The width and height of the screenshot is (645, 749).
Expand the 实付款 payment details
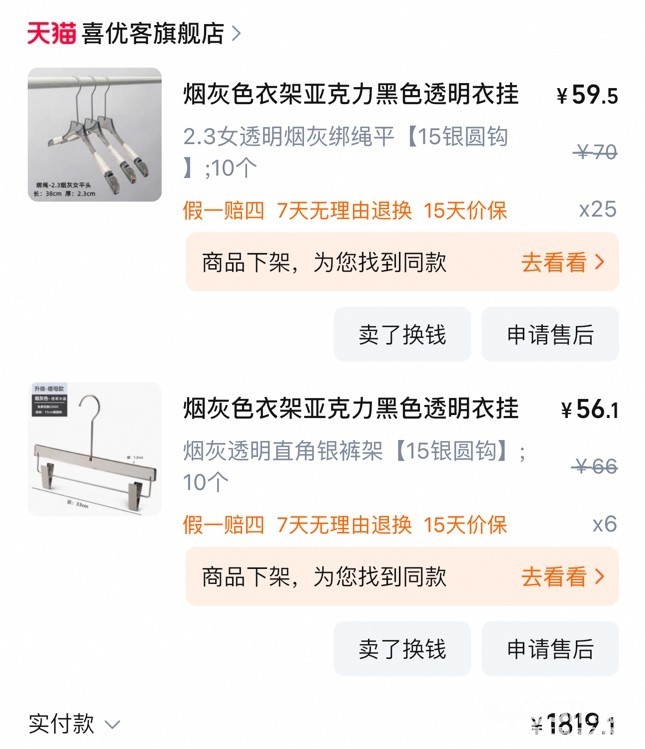pos(75,723)
